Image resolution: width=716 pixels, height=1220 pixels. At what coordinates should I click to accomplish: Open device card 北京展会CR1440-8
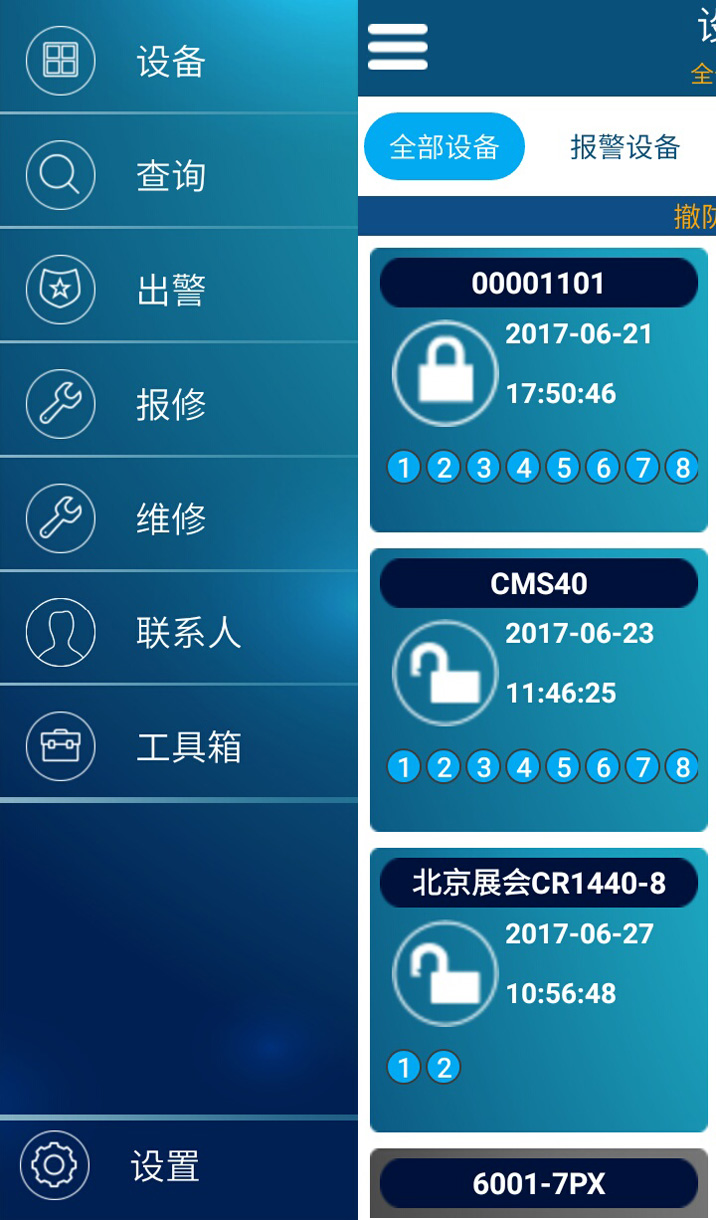coord(539,884)
